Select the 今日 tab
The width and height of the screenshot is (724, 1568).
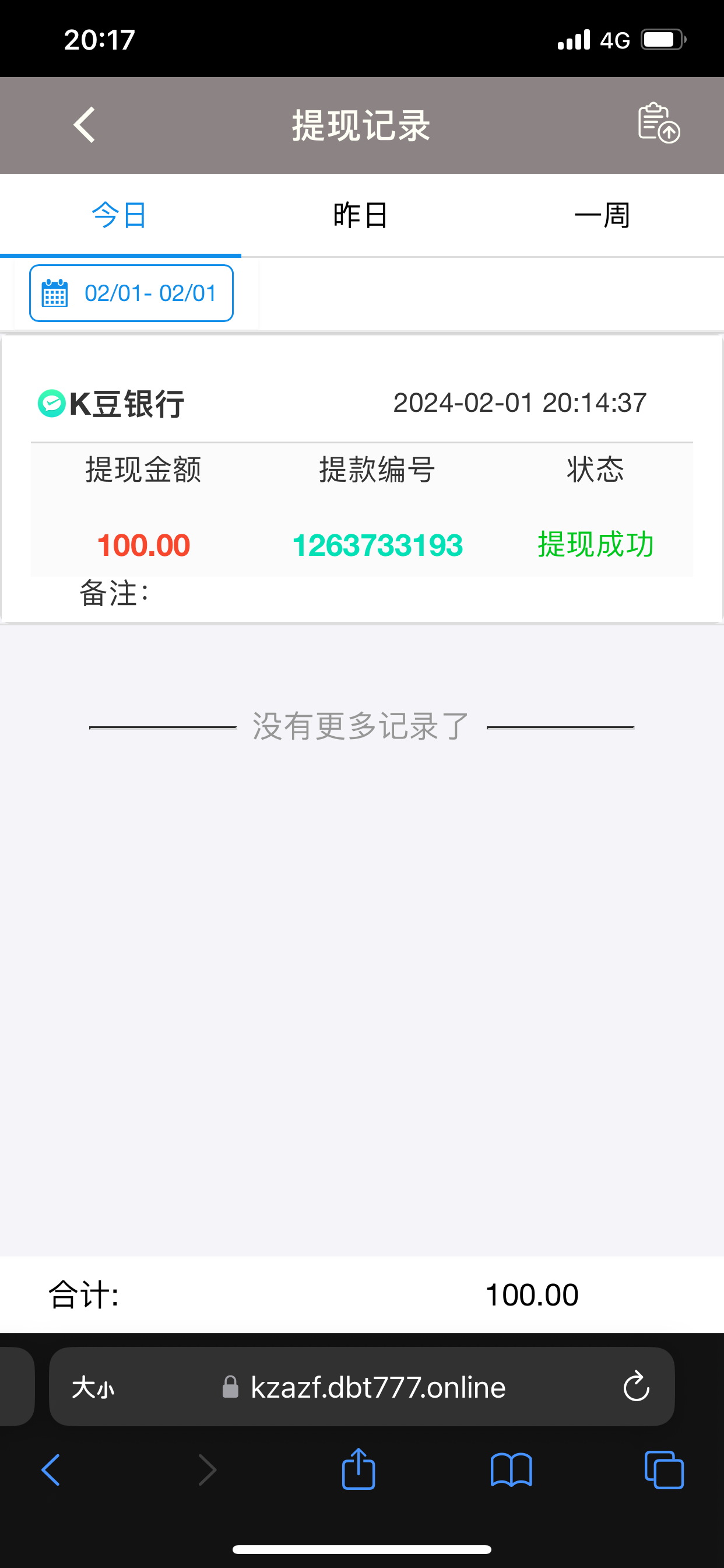(x=120, y=215)
